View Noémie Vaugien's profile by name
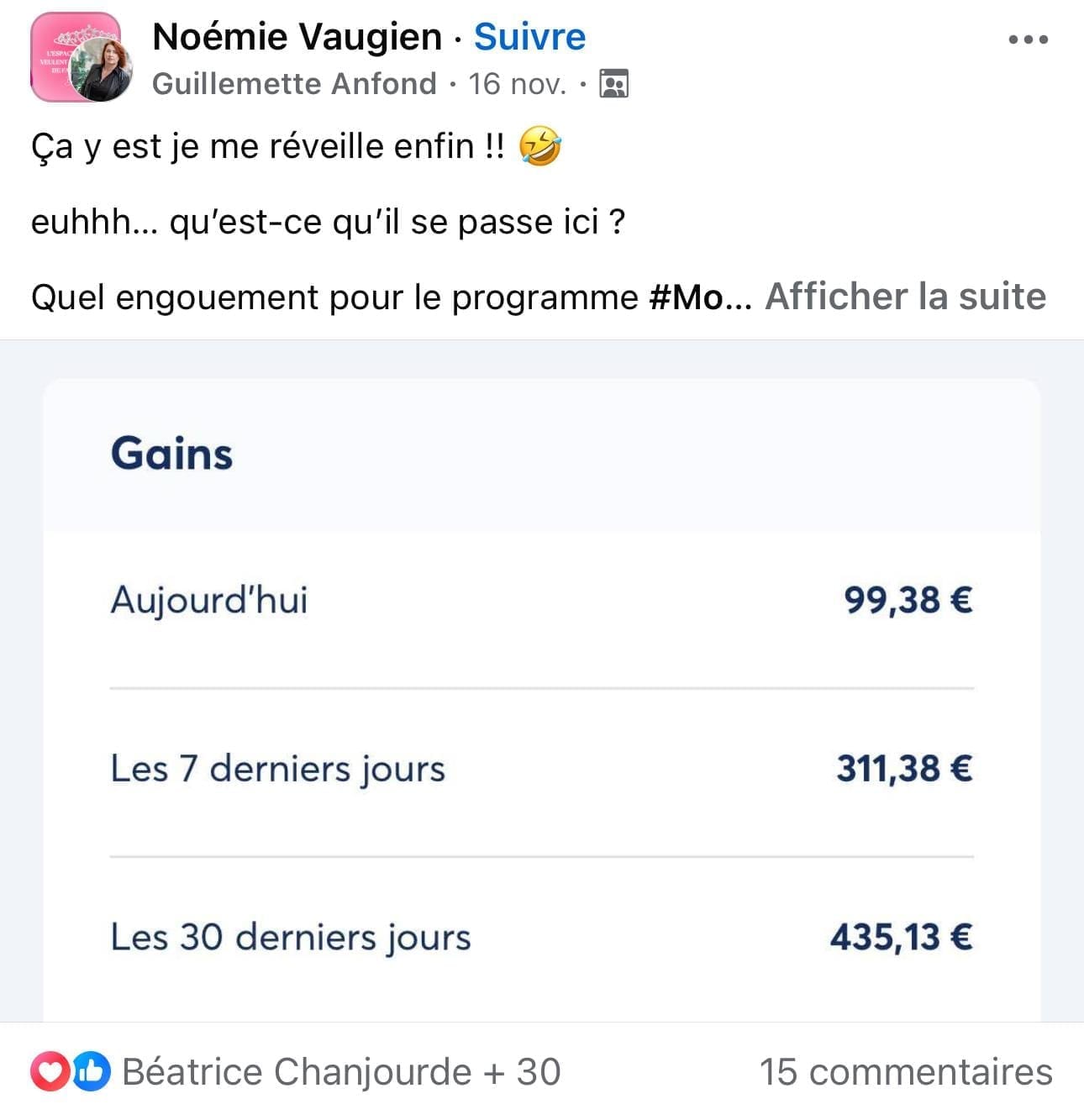 click(x=297, y=37)
